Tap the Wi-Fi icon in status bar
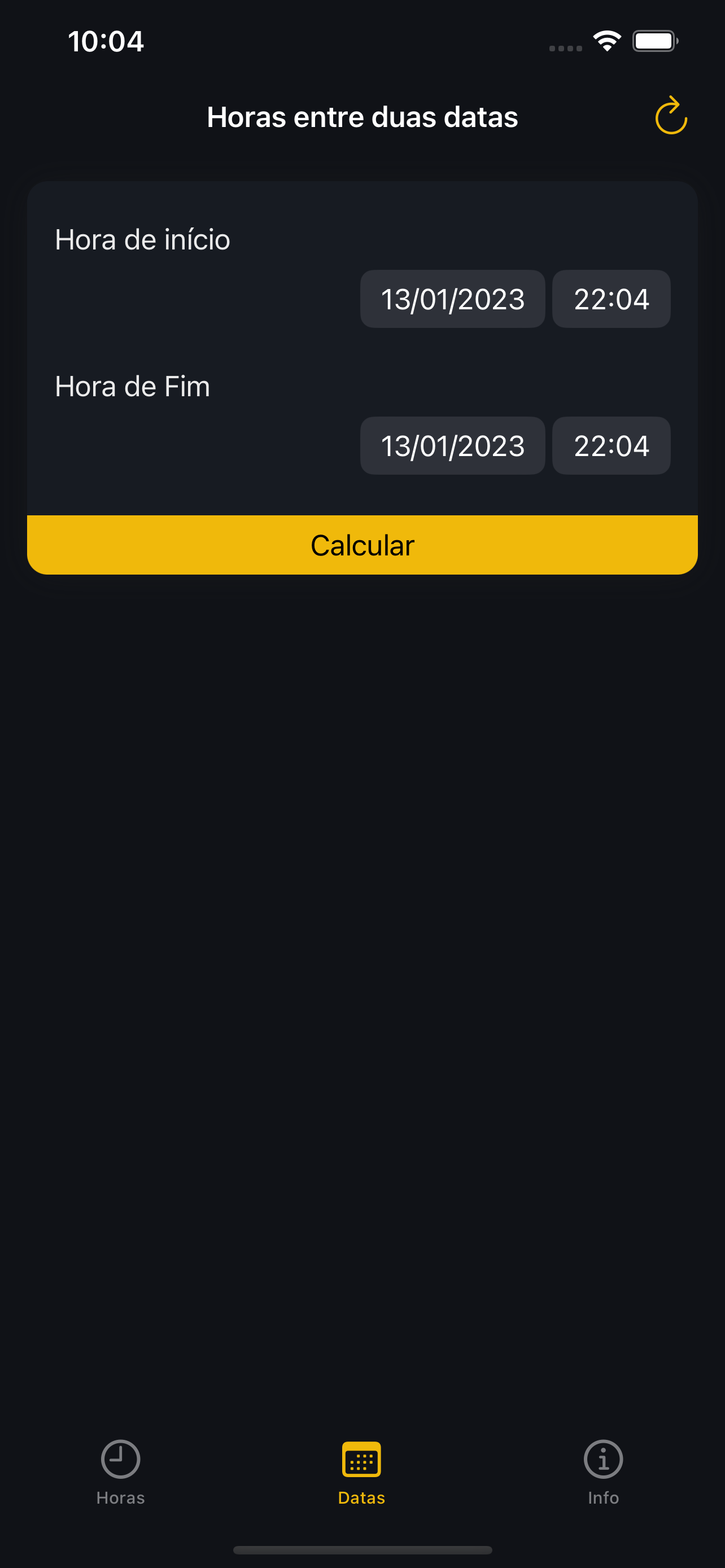The width and height of the screenshot is (725, 1568). [x=606, y=40]
